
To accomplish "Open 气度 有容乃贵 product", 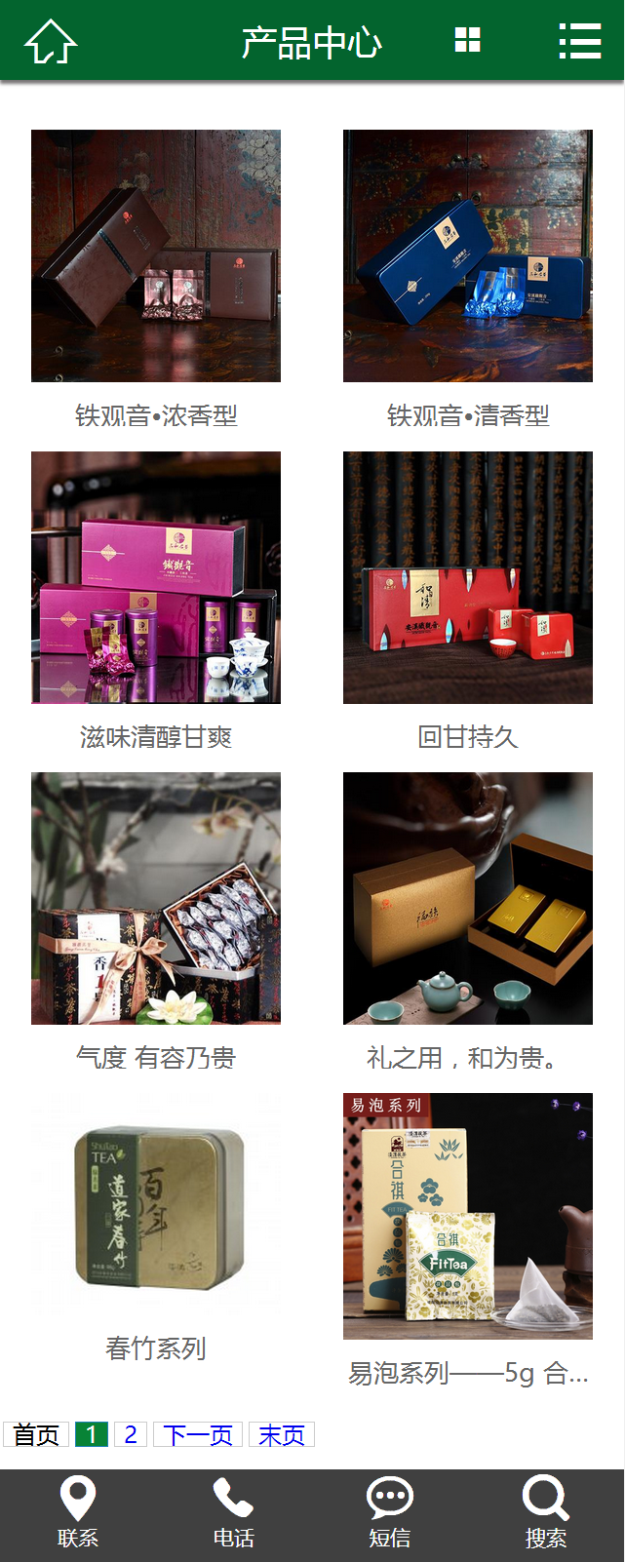I will click(156, 898).
